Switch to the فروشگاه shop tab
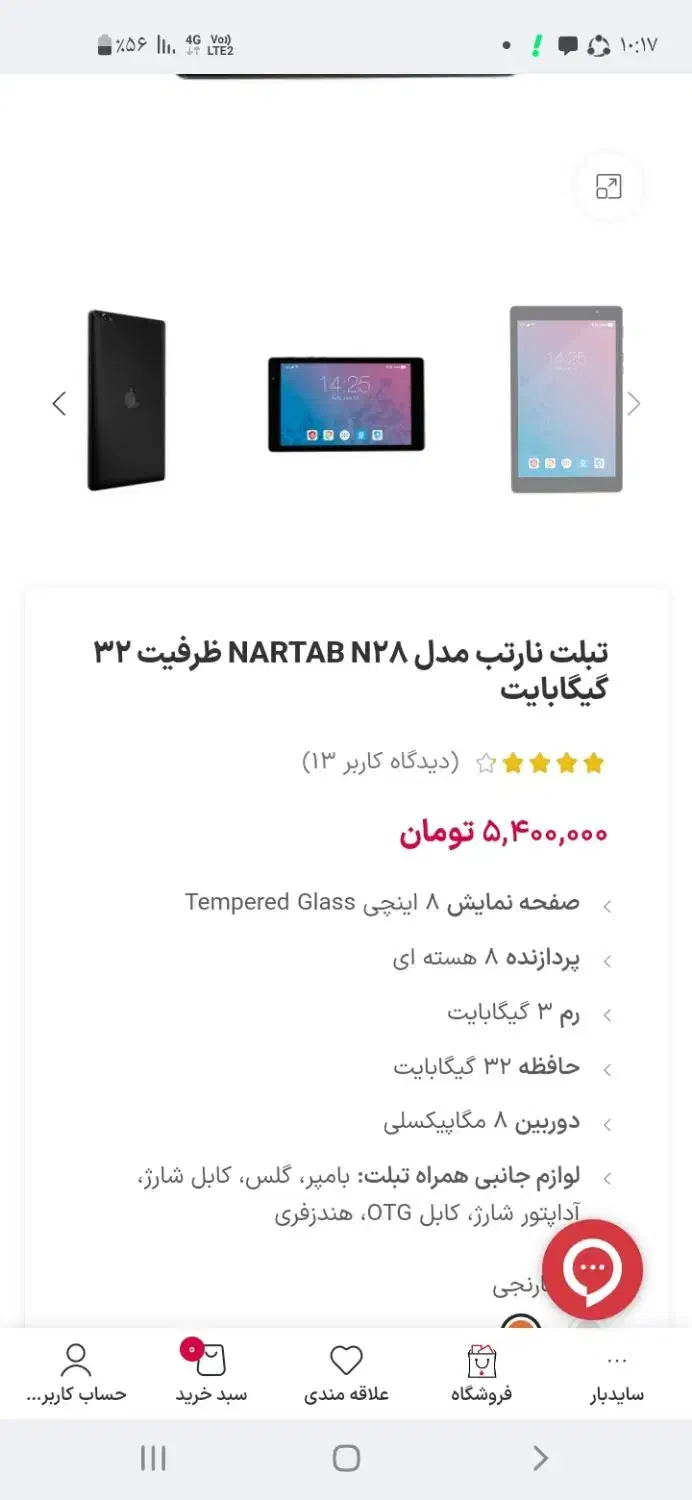692x1500 pixels. (x=481, y=1375)
